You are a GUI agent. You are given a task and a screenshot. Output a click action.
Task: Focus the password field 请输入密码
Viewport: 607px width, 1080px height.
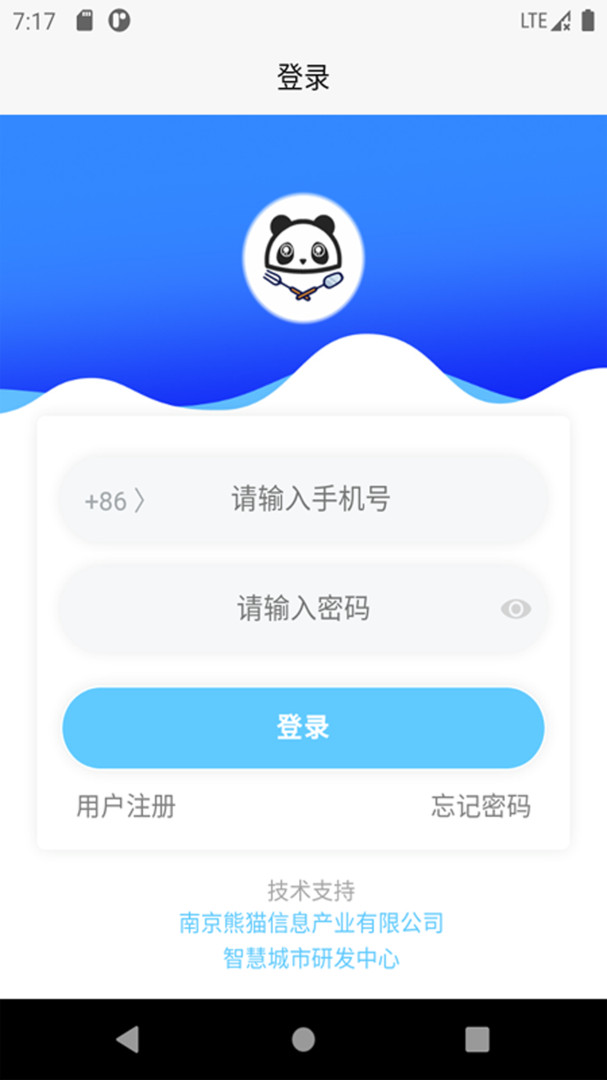coord(302,608)
